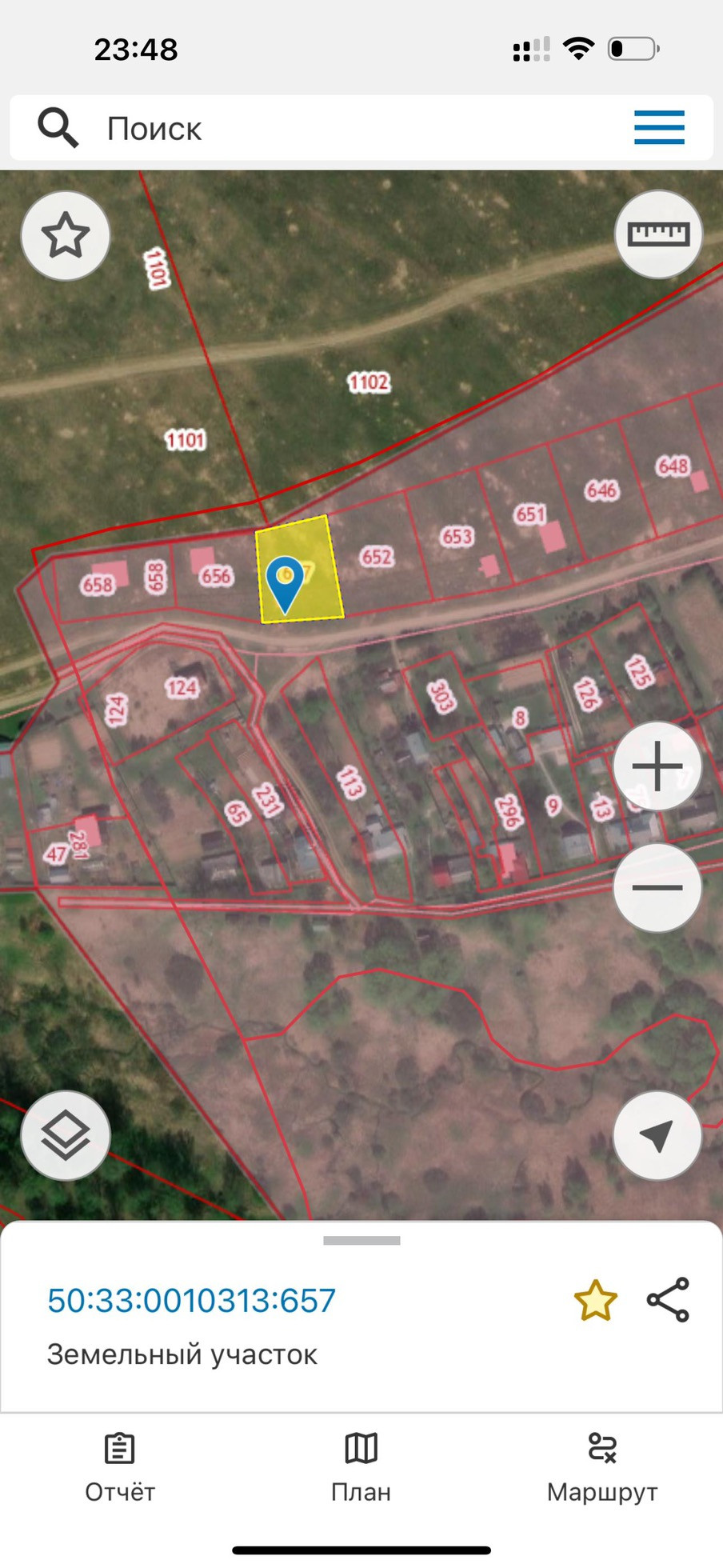Open the map layers selector
This screenshot has width=723, height=1568.
pyautogui.click(x=66, y=1135)
